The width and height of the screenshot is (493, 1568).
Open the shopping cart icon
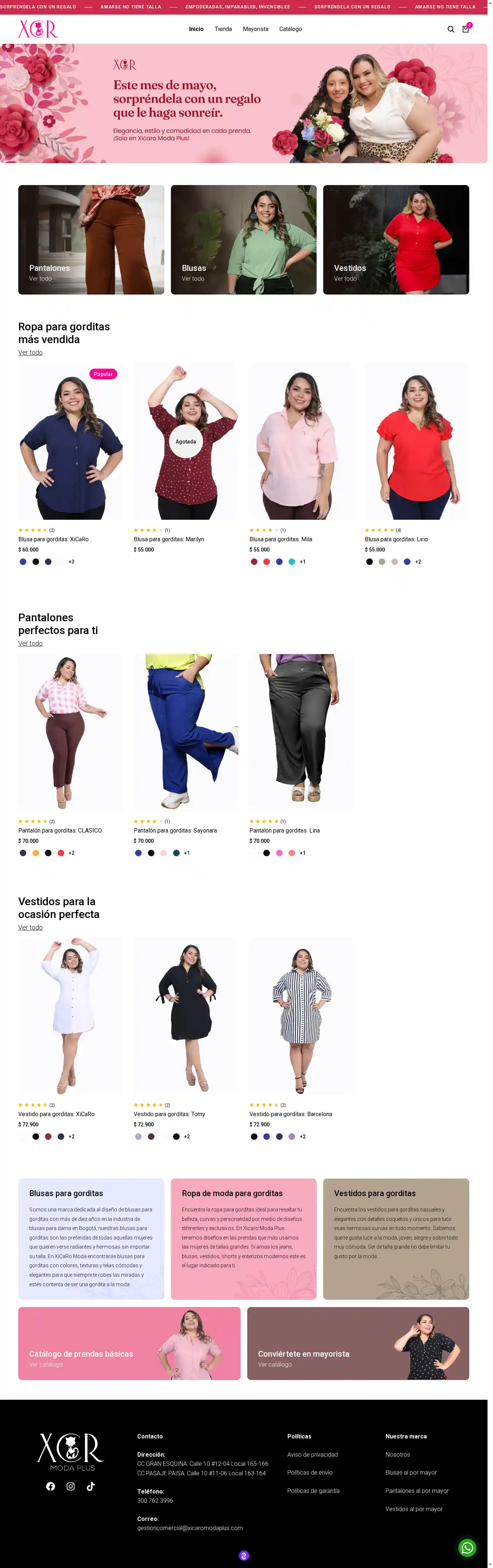click(466, 29)
